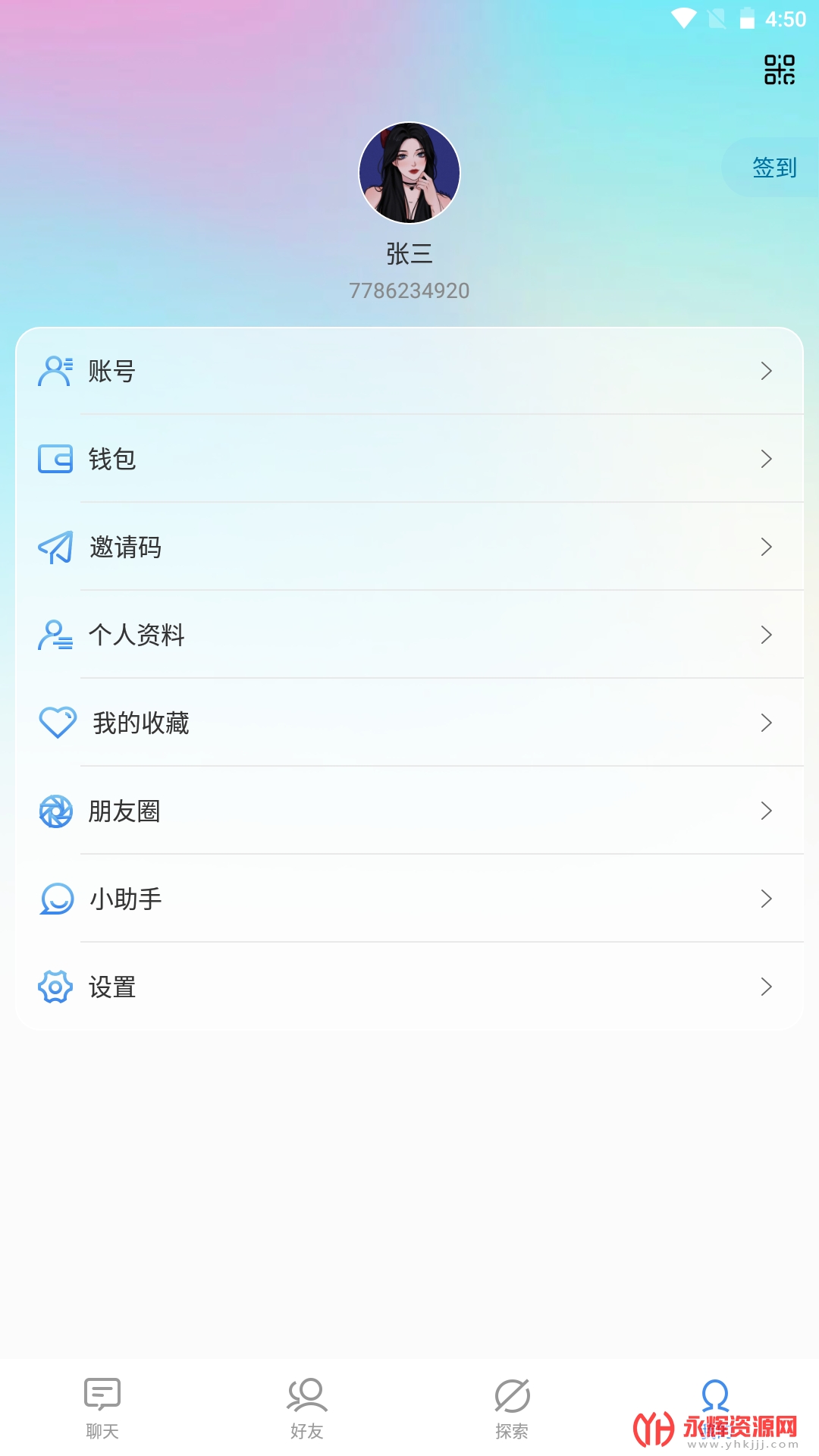Open the 账号 account row
The image size is (819, 1456).
409,371
